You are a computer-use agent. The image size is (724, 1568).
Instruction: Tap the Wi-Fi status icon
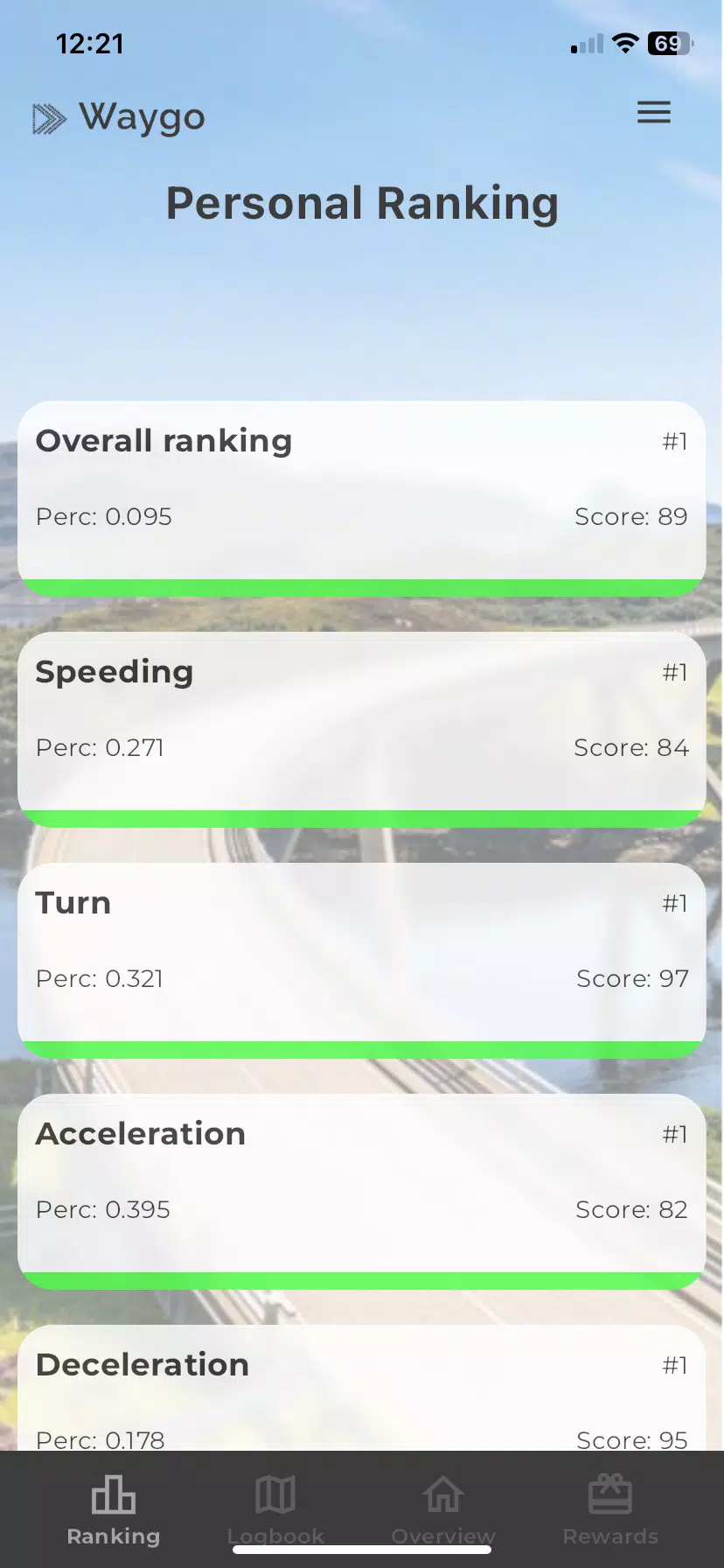point(624,43)
